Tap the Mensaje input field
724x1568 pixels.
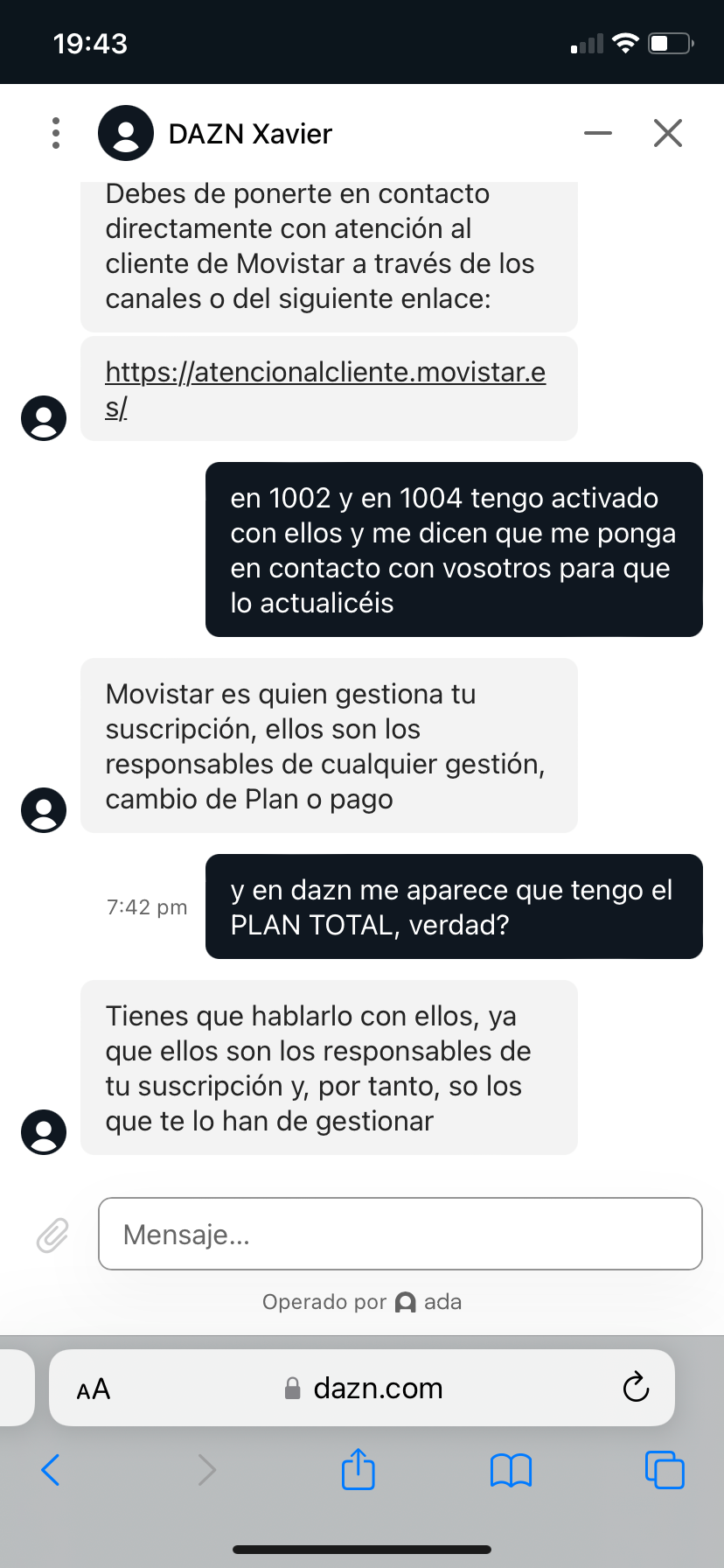point(400,1234)
